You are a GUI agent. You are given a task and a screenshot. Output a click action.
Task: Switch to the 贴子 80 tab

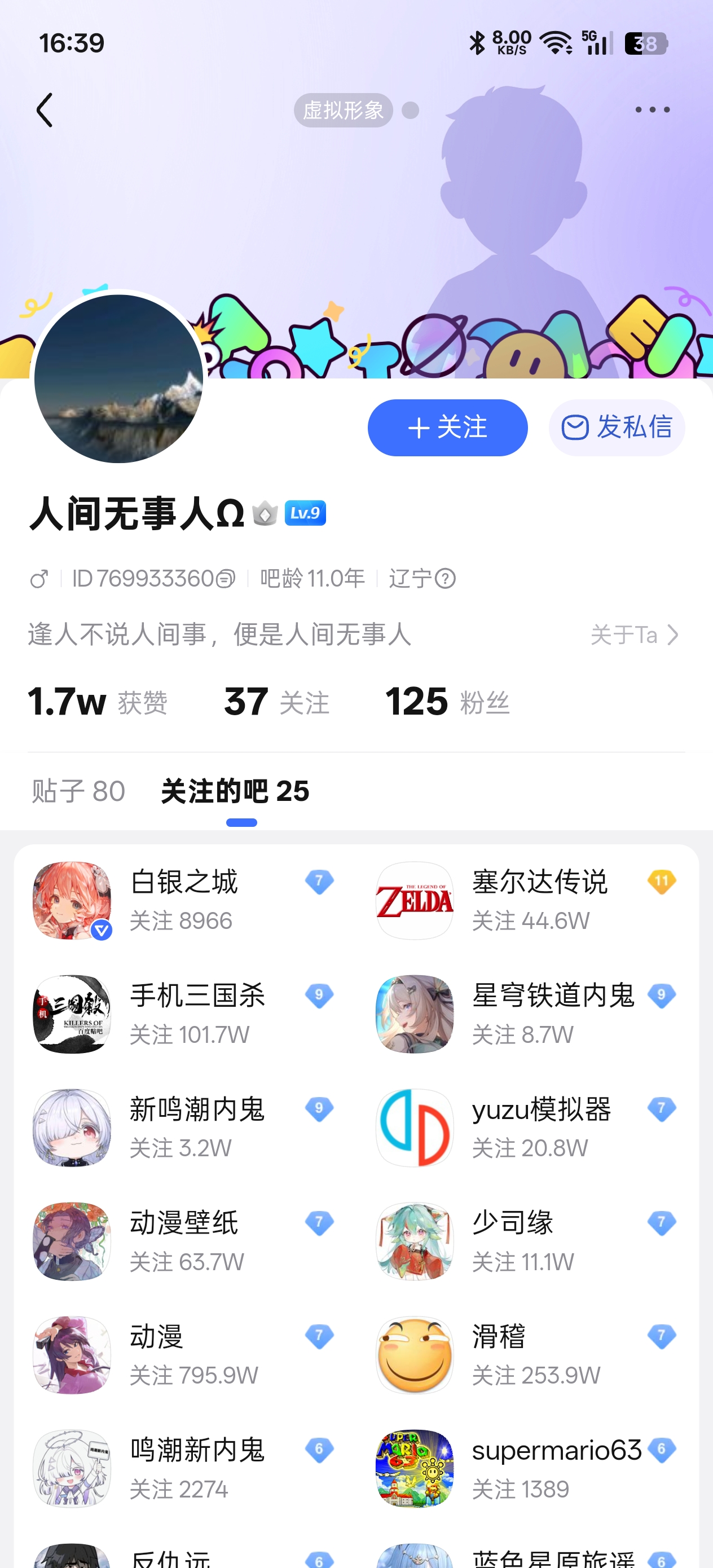[78, 791]
